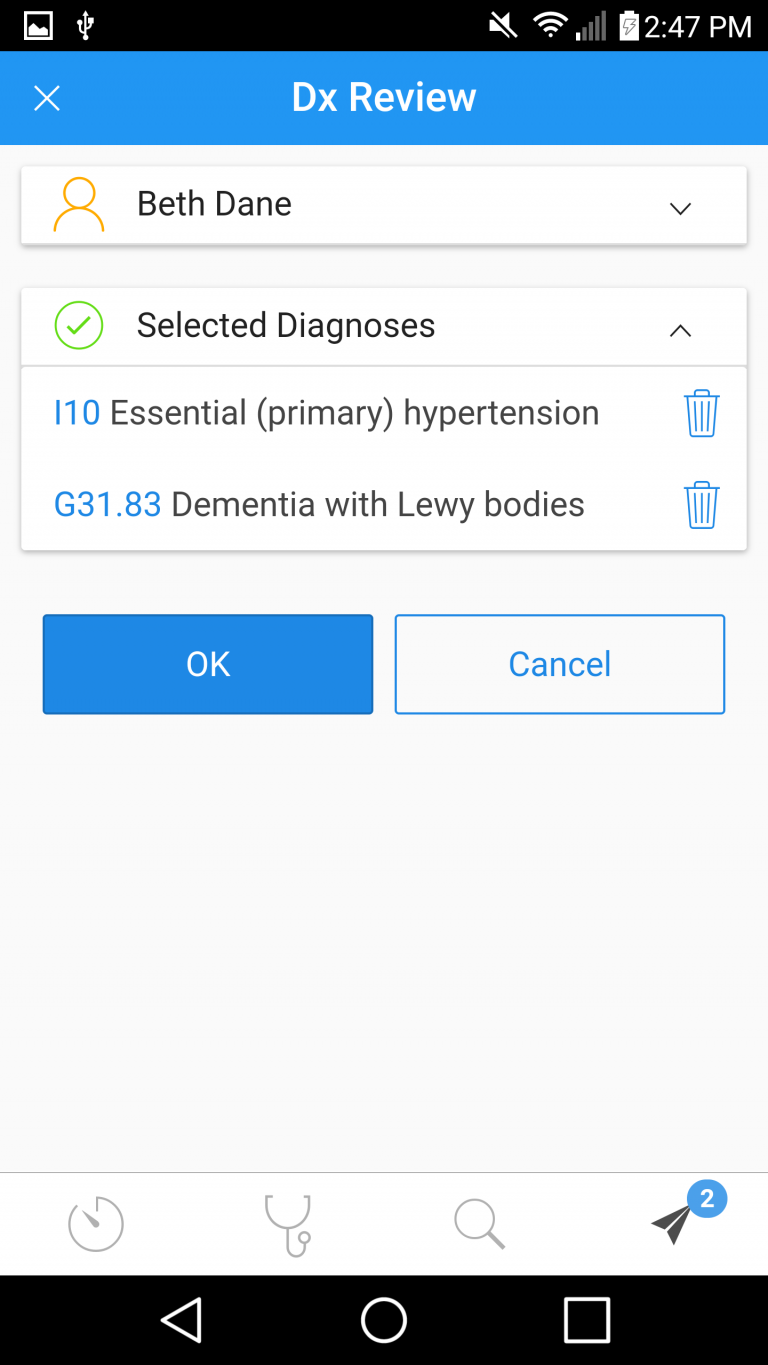
Task: Open the stethoscope tab
Action: click(288, 1224)
